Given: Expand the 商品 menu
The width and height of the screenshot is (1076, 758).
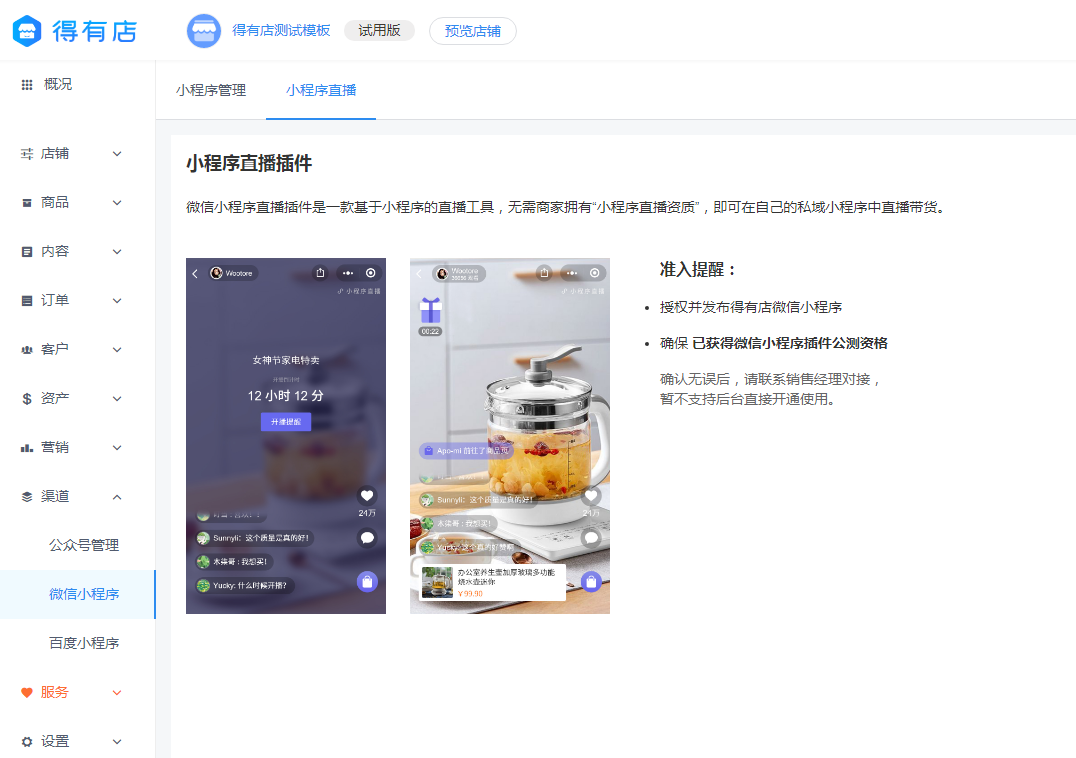Looking at the screenshot, I should tap(70, 202).
